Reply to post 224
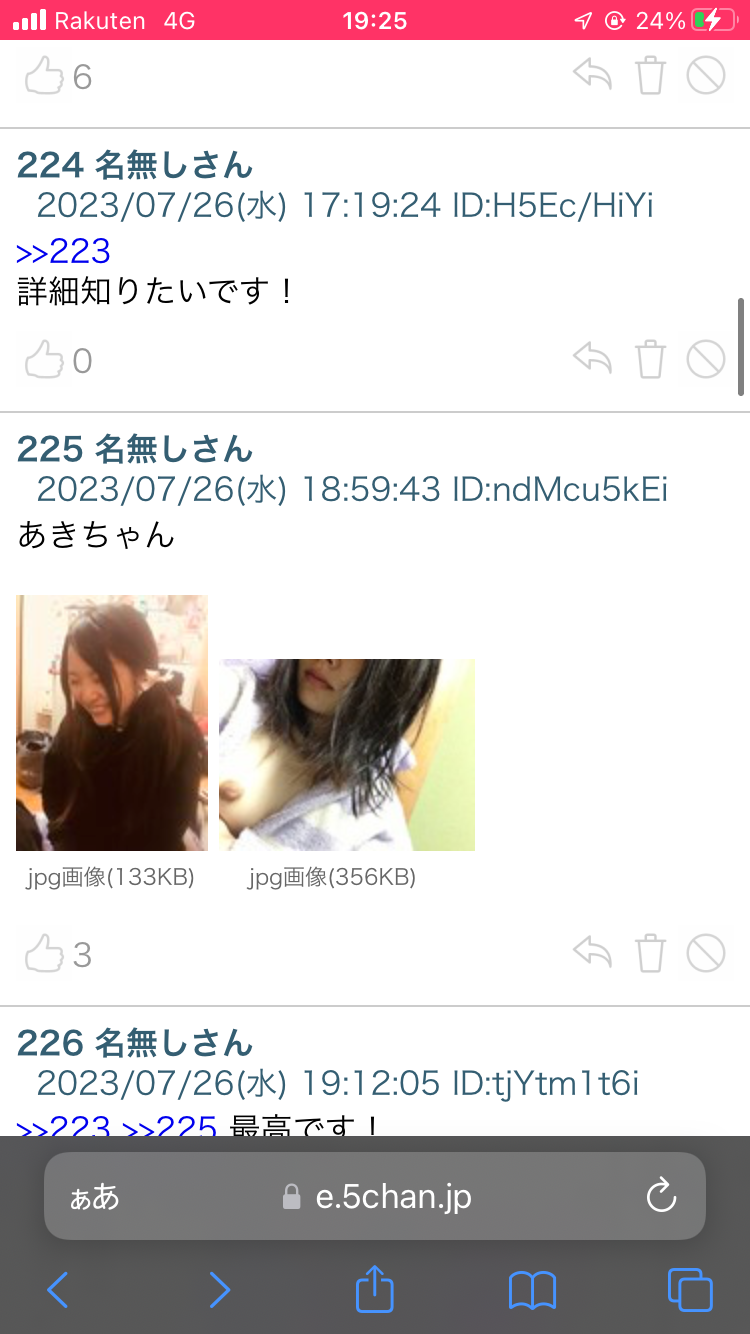750x1334 pixels. coord(592,357)
